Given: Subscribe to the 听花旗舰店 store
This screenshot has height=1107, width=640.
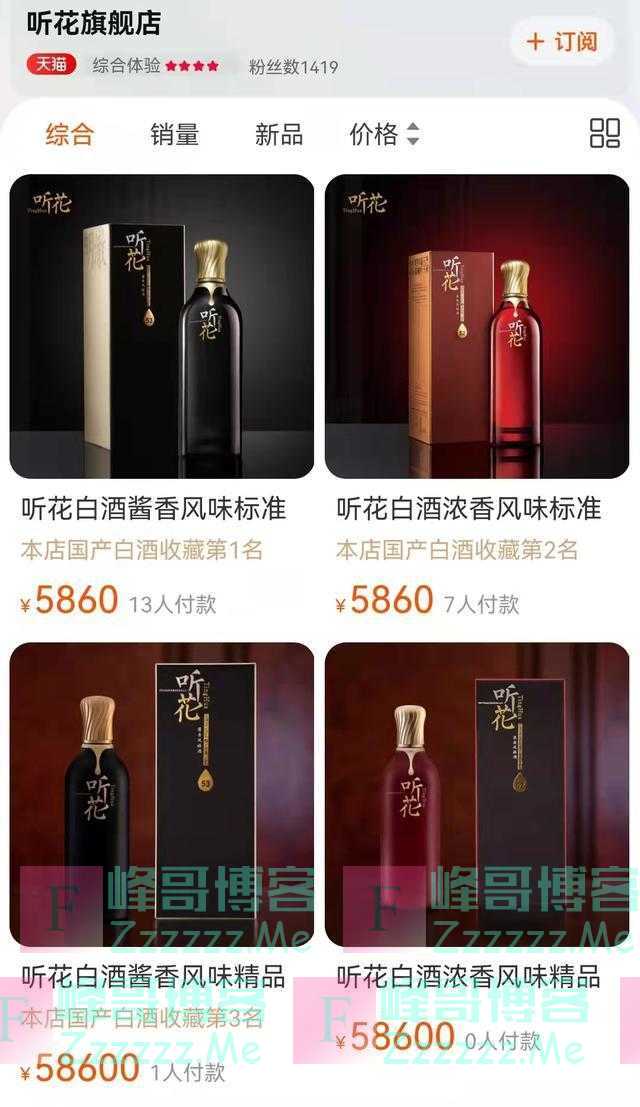Looking at the screenshot, I should click(562, 41).
